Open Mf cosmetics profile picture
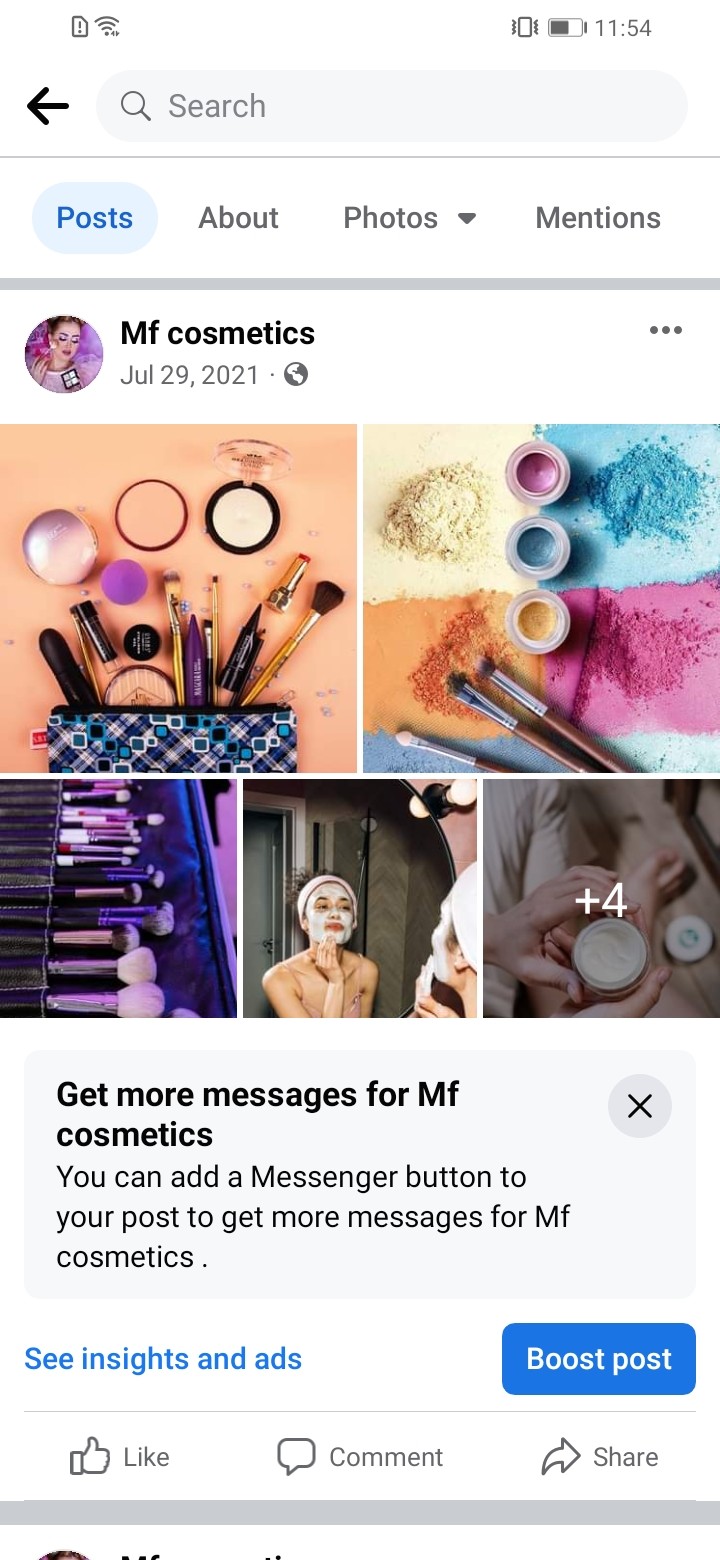The width and height of the screenshot is (720, 1560). coord(64,354)
